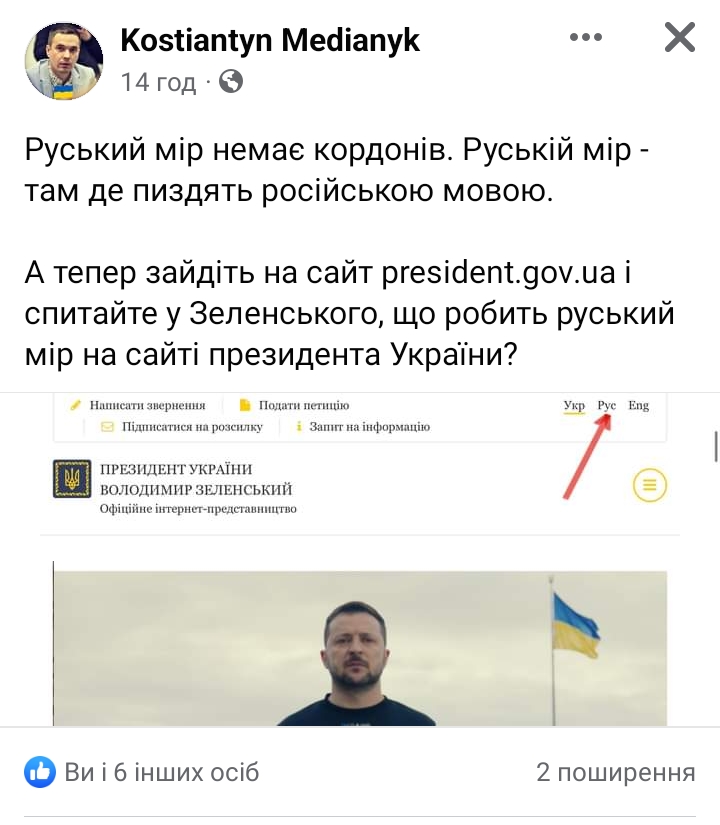View the 2 shares of this post

pos(615,772)
